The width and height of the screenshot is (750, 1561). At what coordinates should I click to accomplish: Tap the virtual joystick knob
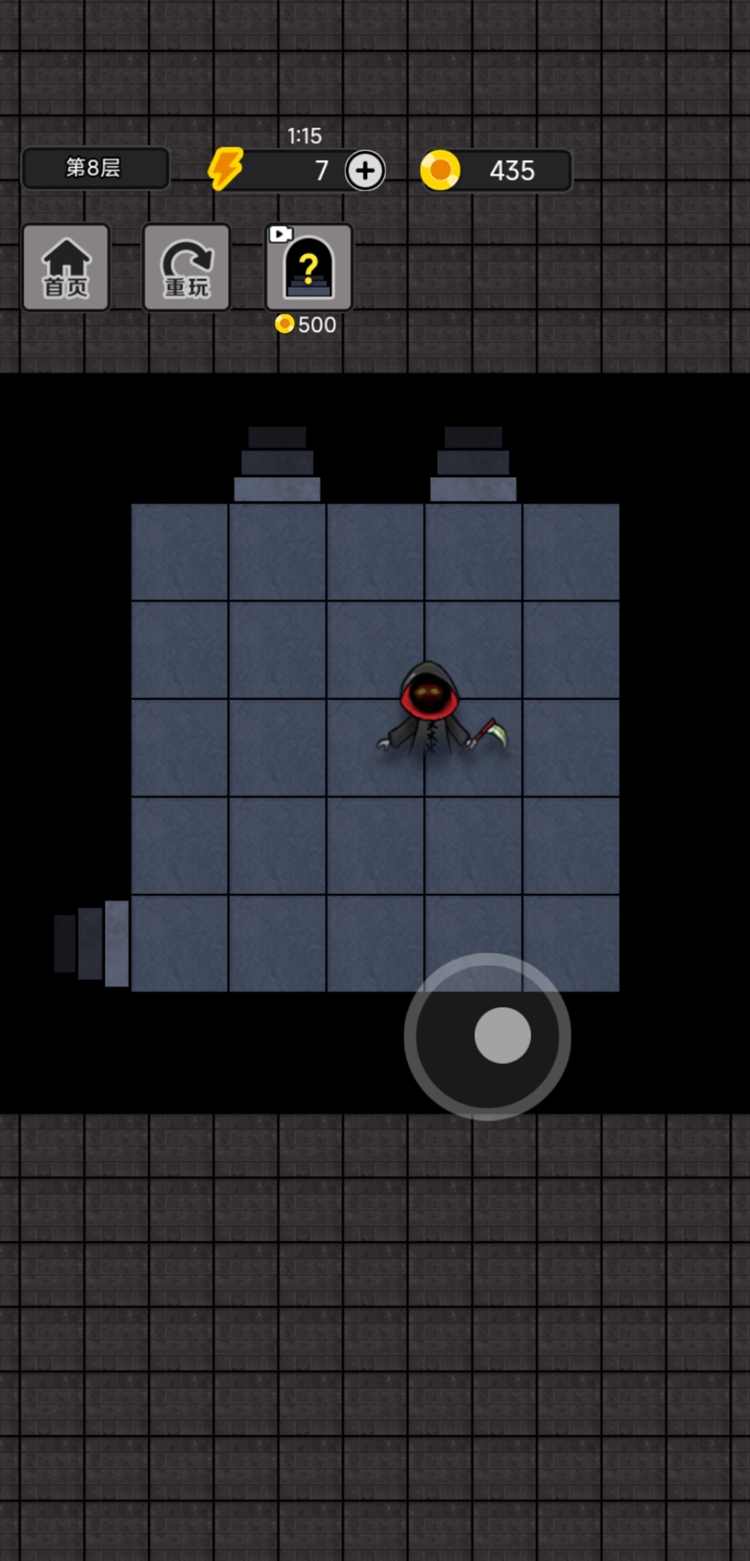[502, 1035]
